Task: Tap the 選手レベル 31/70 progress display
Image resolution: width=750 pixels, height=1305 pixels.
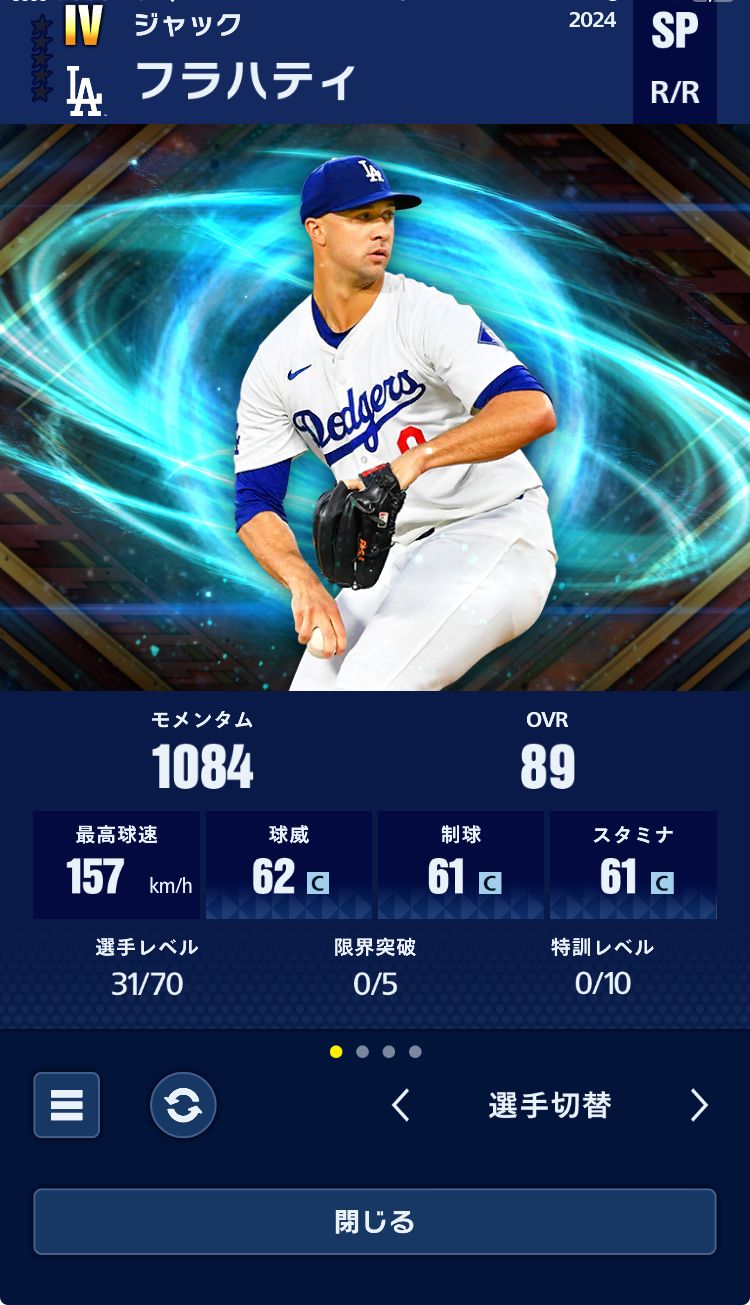Action: click(x=147, y=965)
